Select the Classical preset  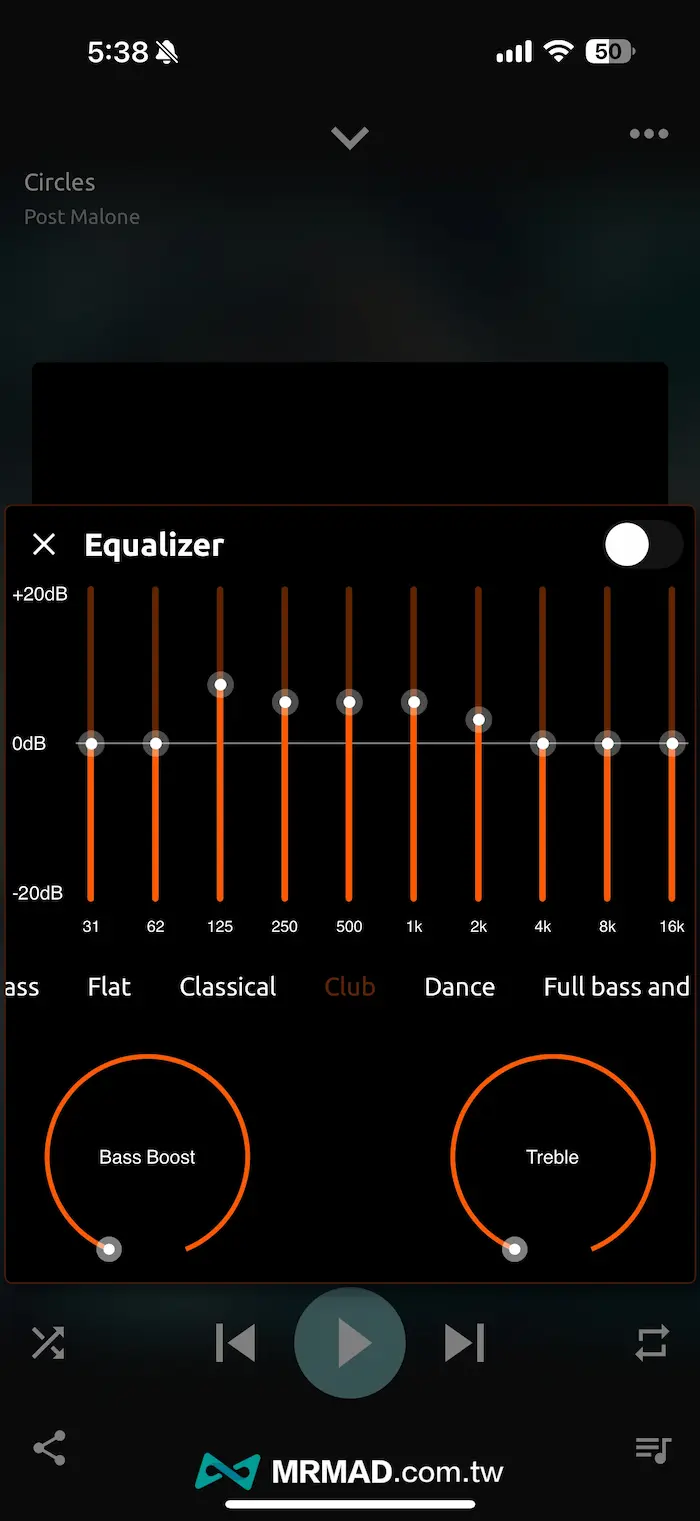coord(228,987)
